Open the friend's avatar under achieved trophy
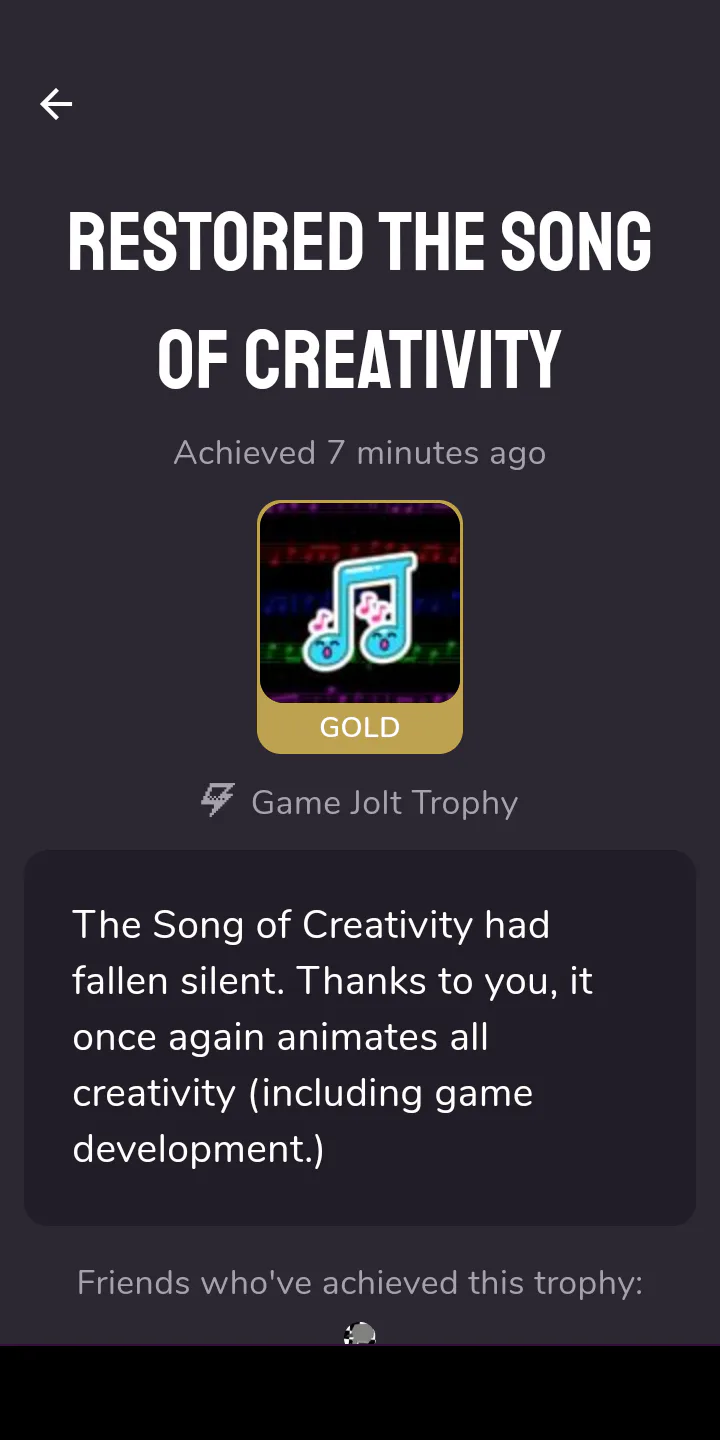The height and width of the screenshot is (1440, 720). pyautogui.click(x=360, y=1333)
